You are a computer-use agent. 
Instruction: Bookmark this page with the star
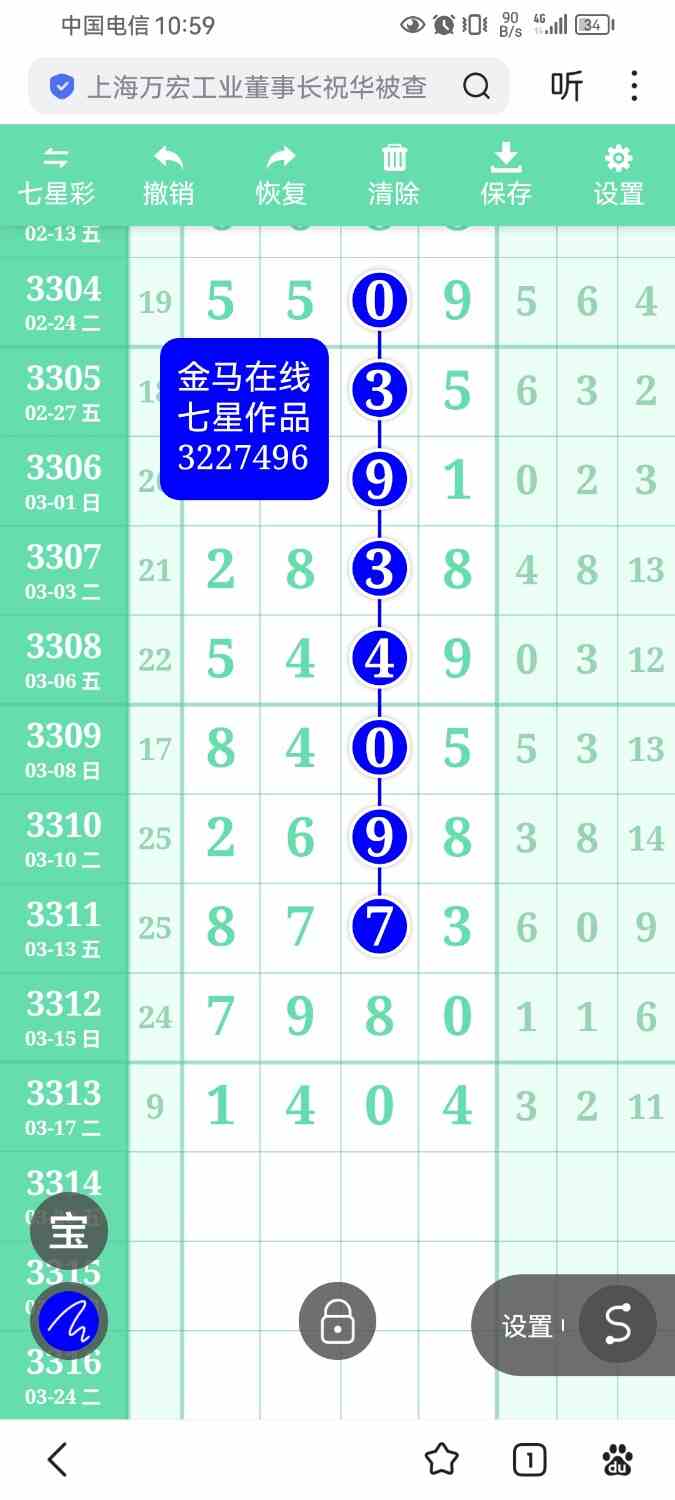pyautogui.click(x=441, y=1460)
